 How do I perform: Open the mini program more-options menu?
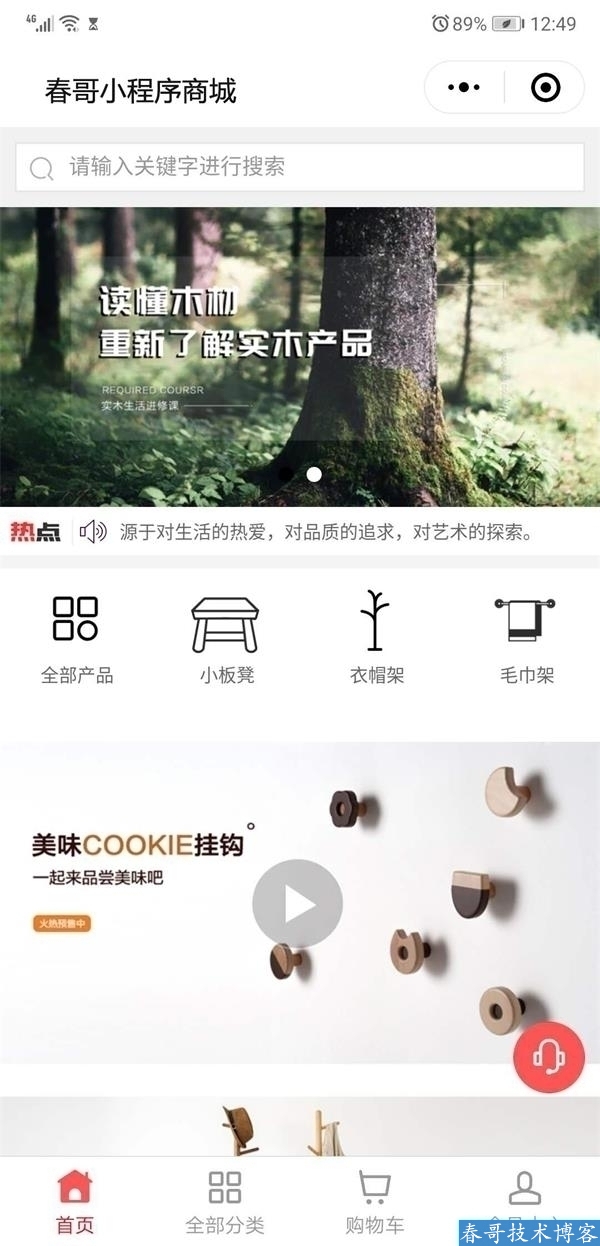tap(464, 88)
